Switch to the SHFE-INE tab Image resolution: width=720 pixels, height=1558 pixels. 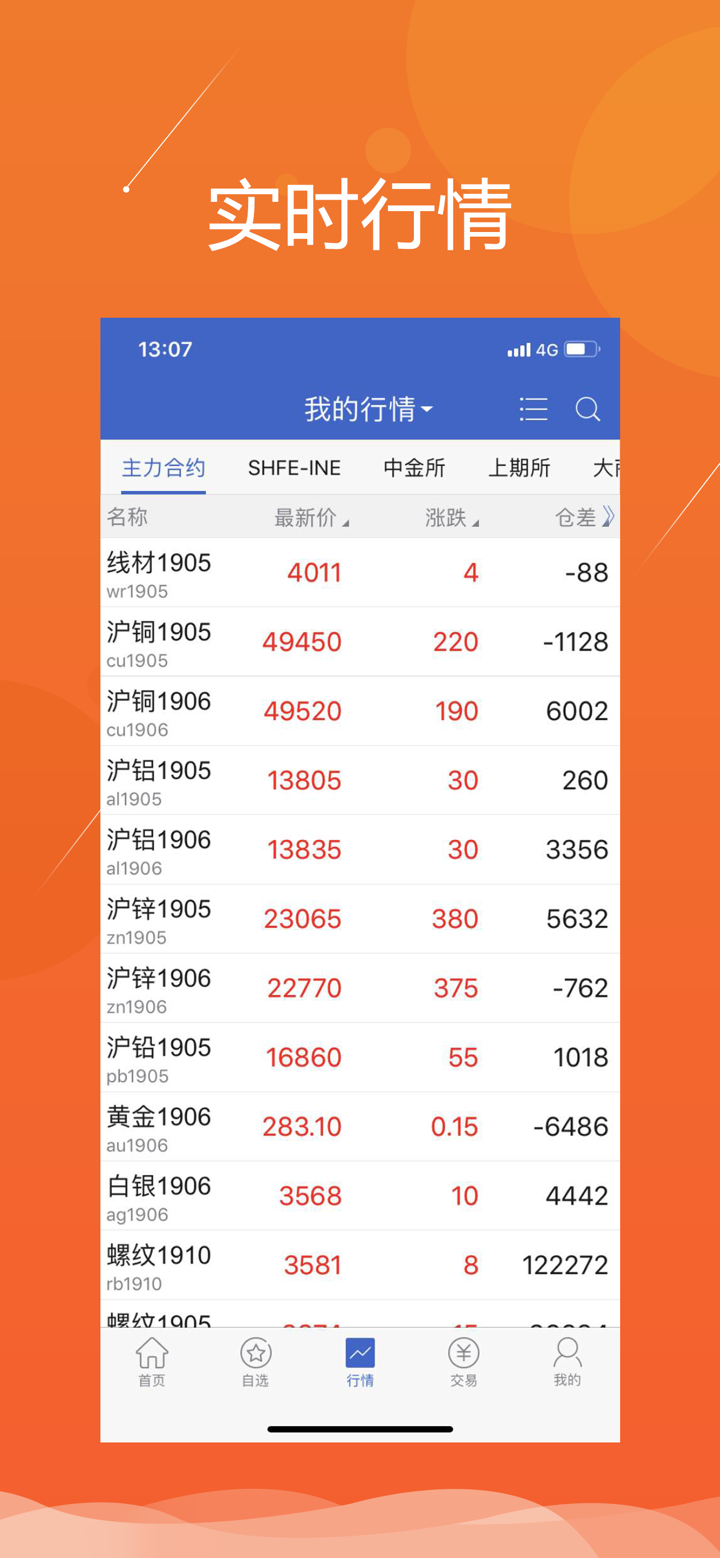294,467
